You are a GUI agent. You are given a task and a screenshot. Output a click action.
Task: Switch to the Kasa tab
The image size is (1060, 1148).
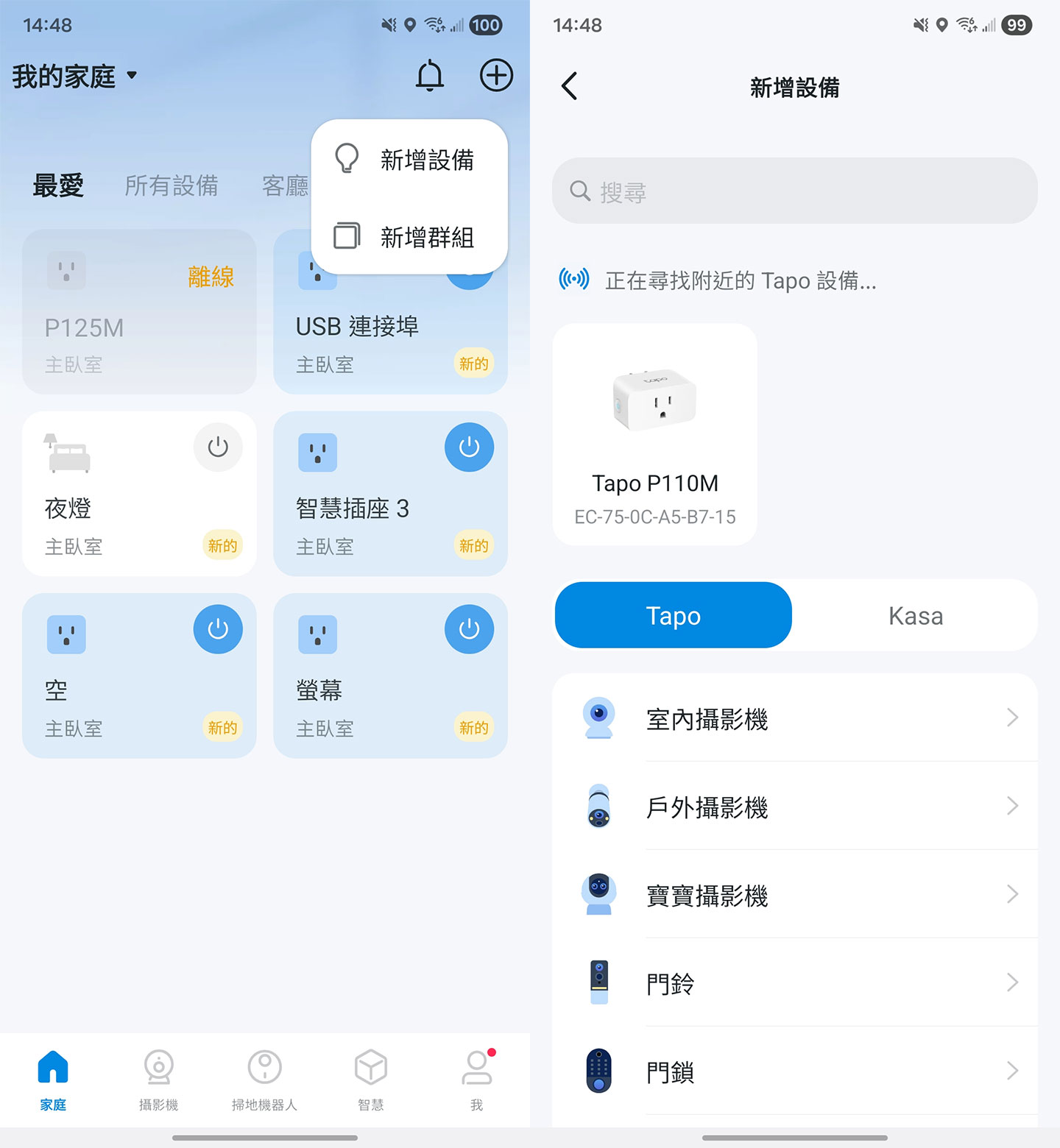(x=916, y=615)
